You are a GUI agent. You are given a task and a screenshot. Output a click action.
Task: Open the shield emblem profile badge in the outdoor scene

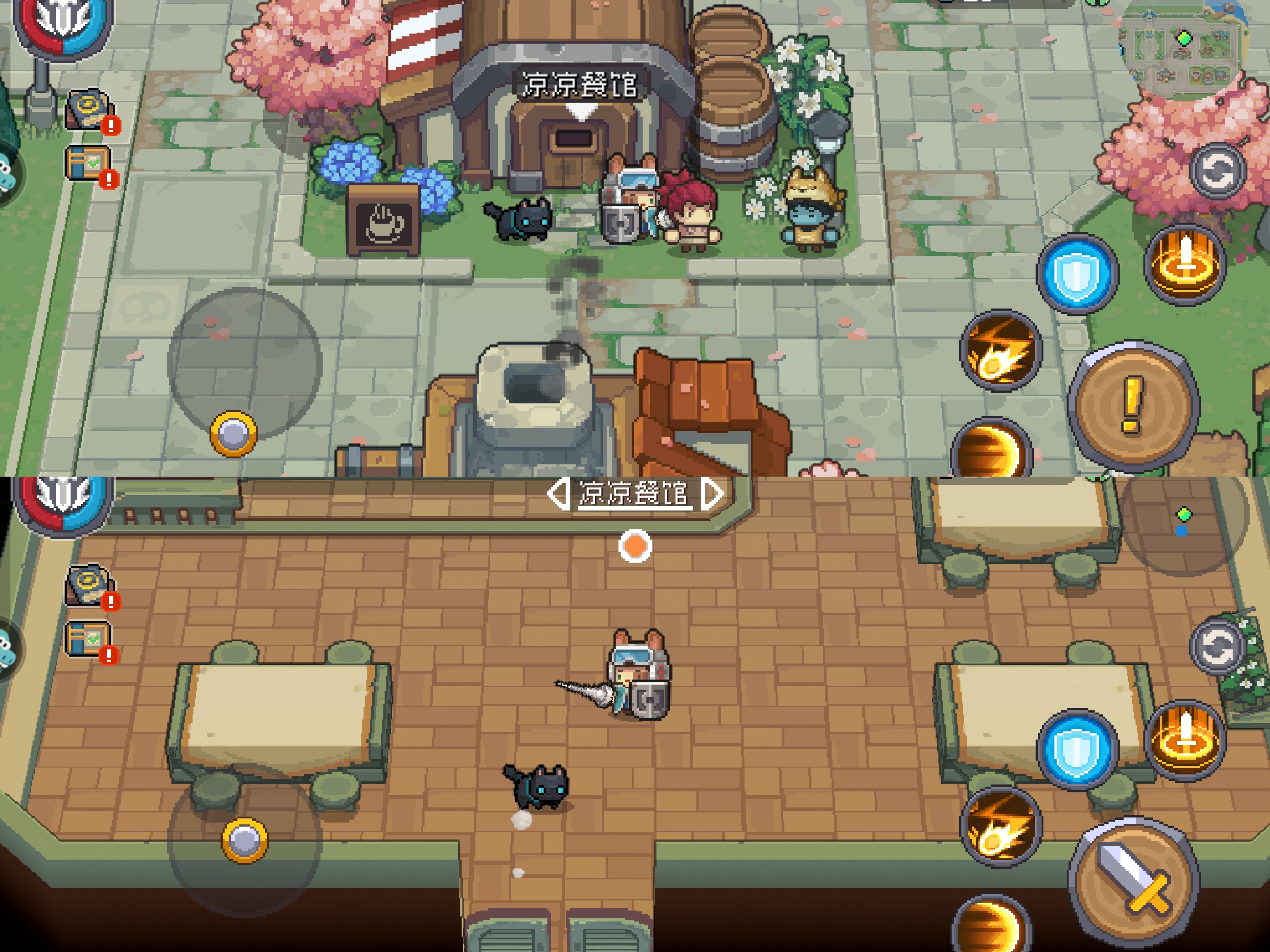63,23
